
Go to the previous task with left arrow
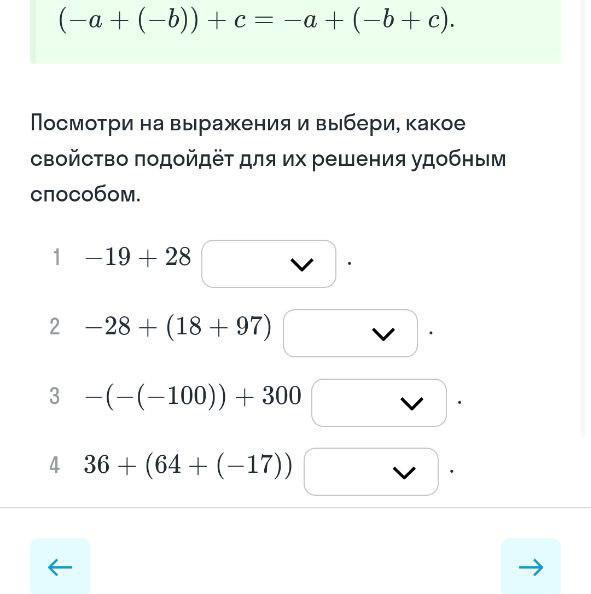pyautogui.click(x=60, y=567)
